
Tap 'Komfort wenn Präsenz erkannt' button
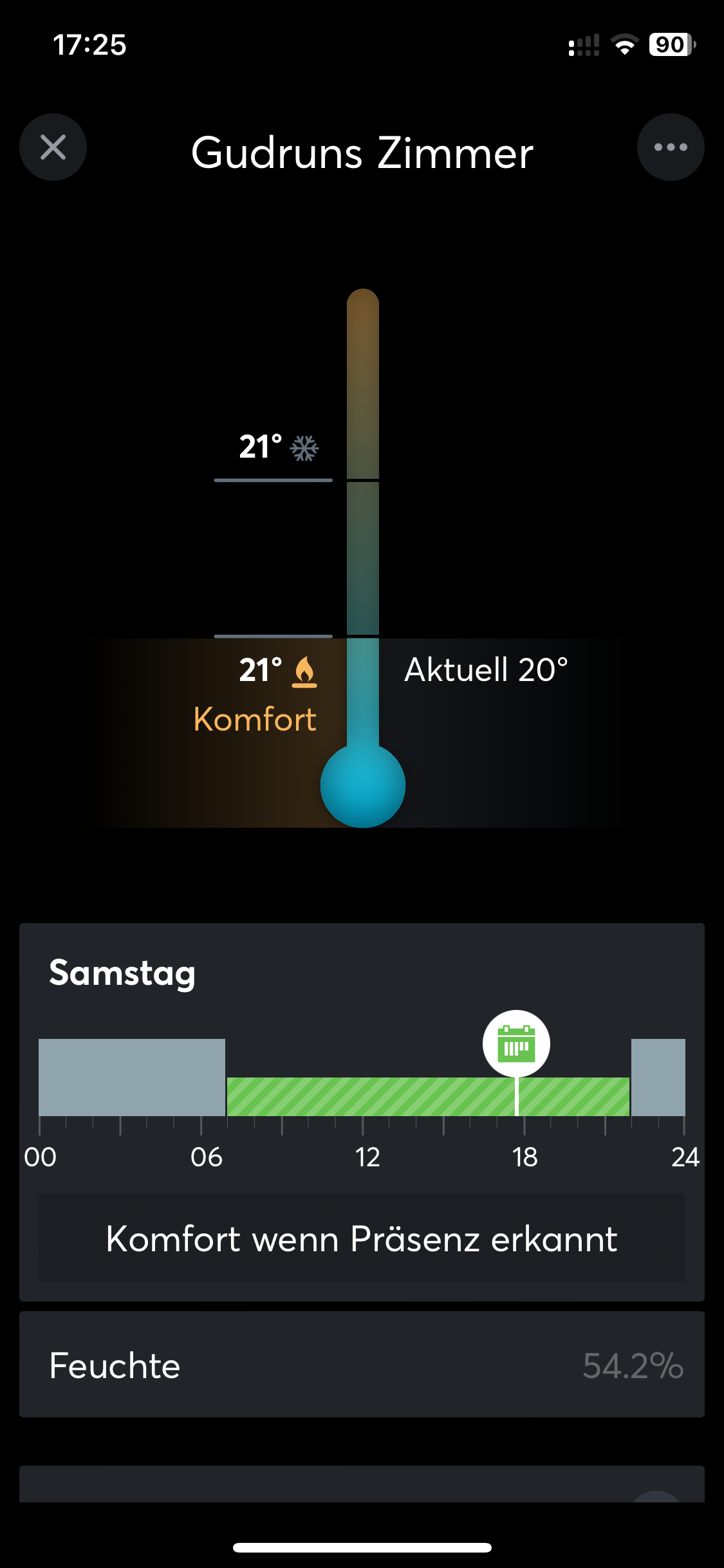coord(362,1238)
